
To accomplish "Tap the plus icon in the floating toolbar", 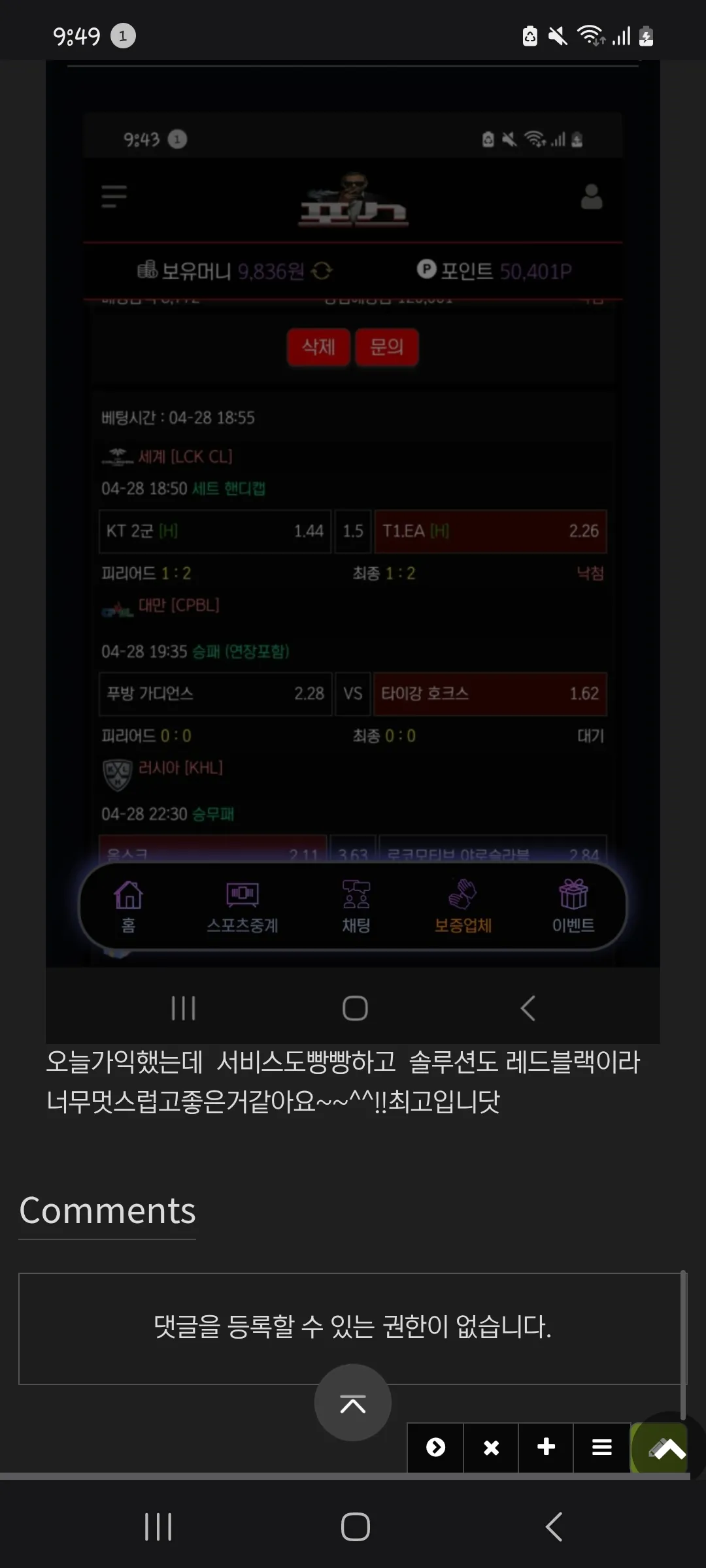I will pos(546,1448).
